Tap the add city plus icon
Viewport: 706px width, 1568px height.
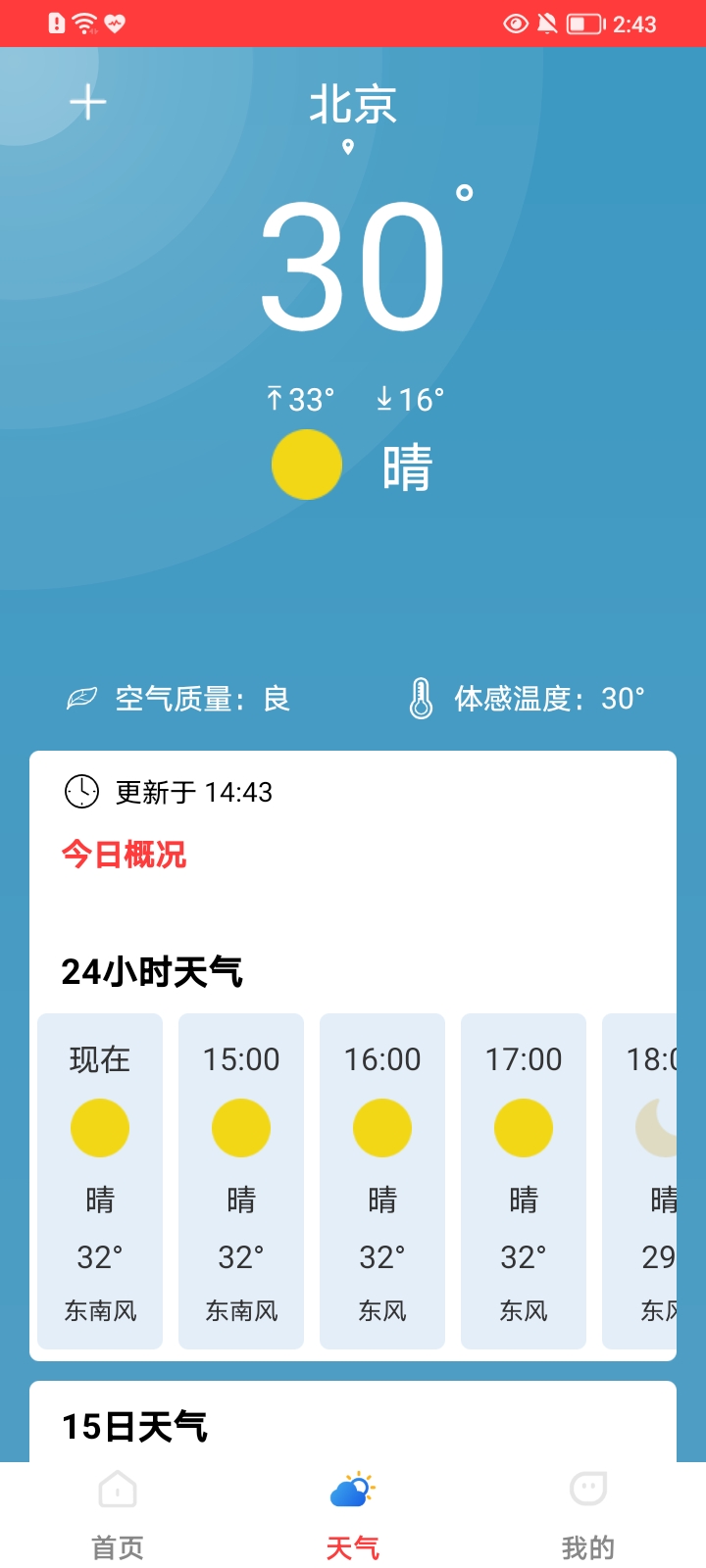pos(88,102)
